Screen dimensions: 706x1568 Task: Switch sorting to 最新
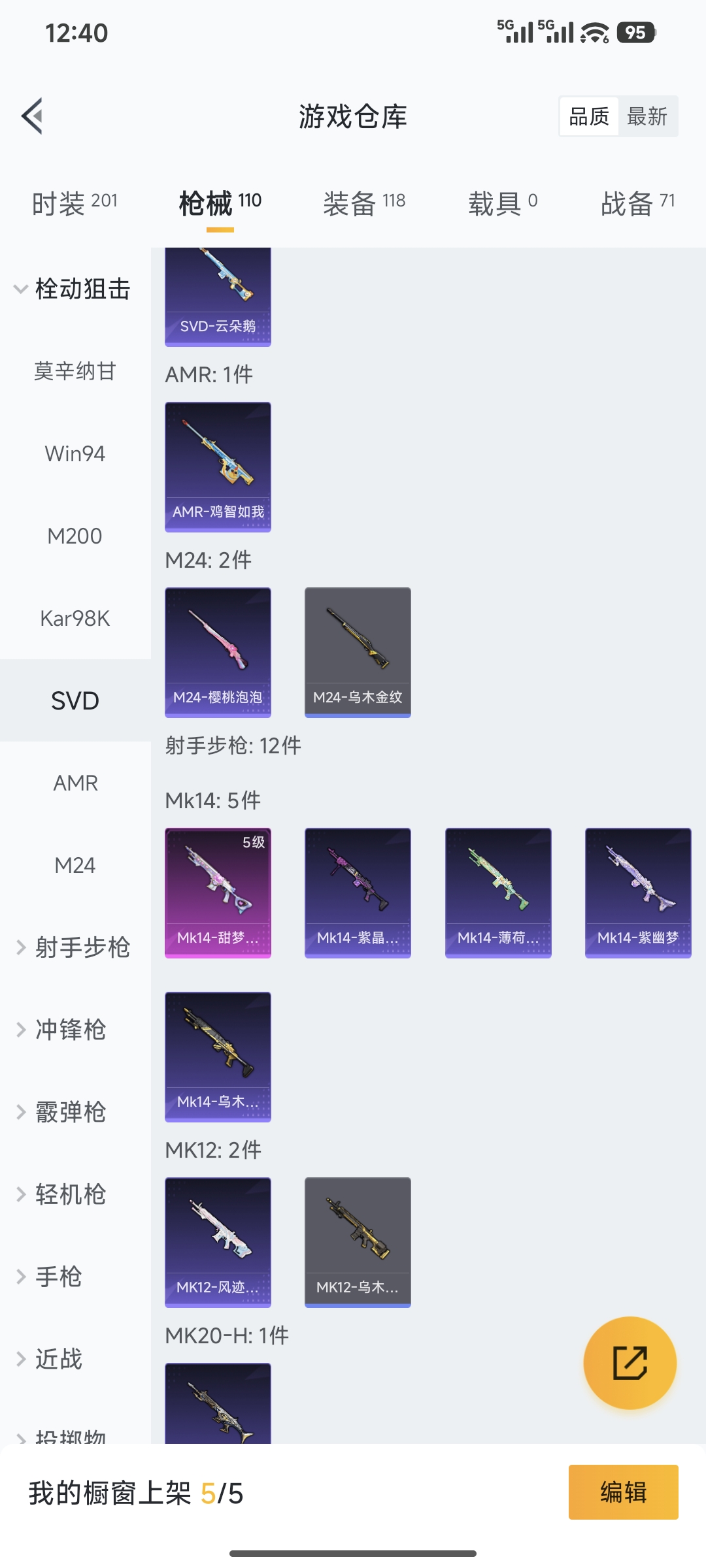(x=648, y=116)
